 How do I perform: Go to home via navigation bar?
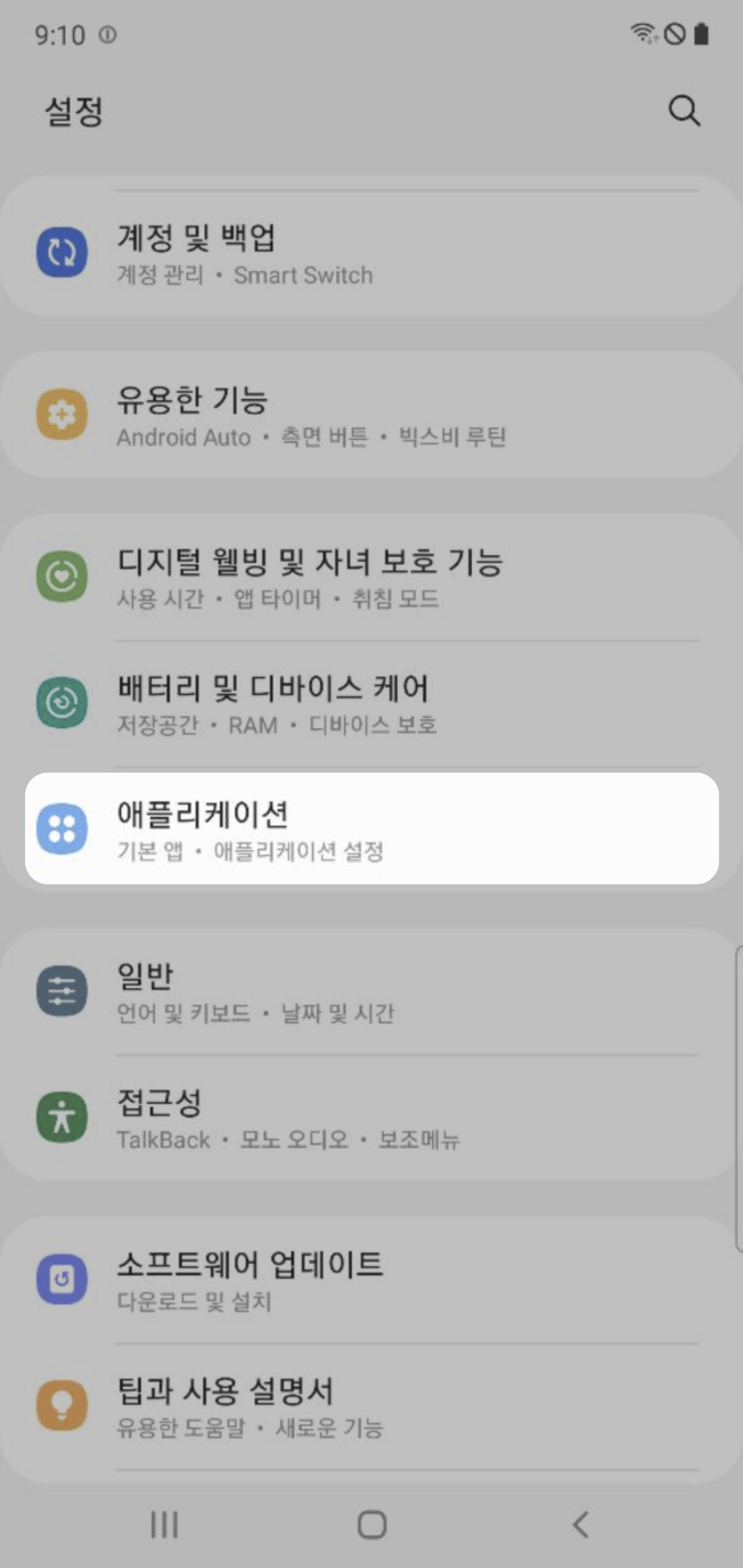pyautogui.click(x=372, y=1525)
